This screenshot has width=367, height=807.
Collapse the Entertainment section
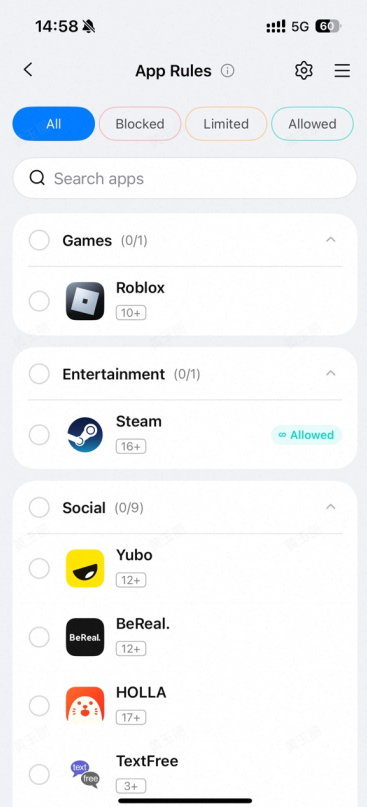click(331, 373)
